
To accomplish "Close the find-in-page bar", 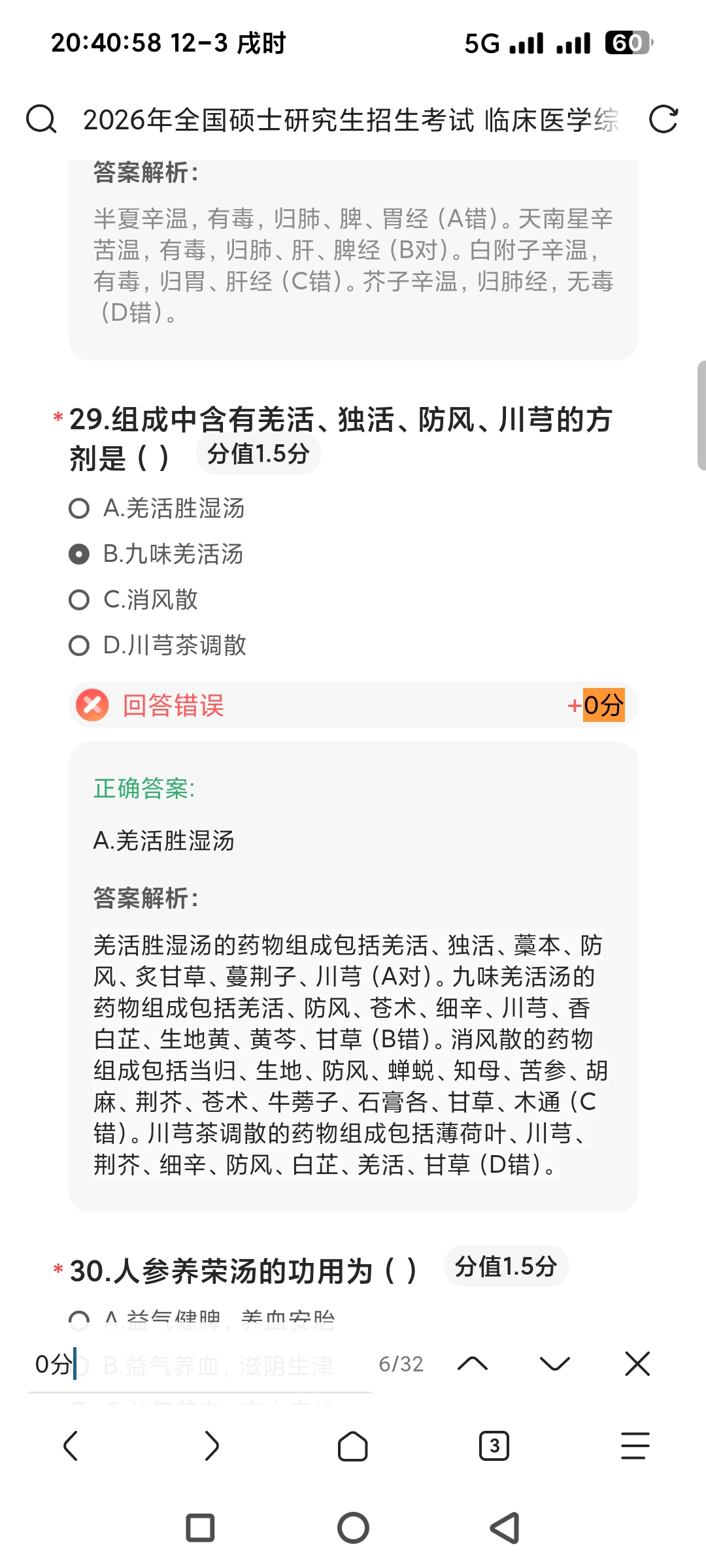I will (x=637, y=1364).
